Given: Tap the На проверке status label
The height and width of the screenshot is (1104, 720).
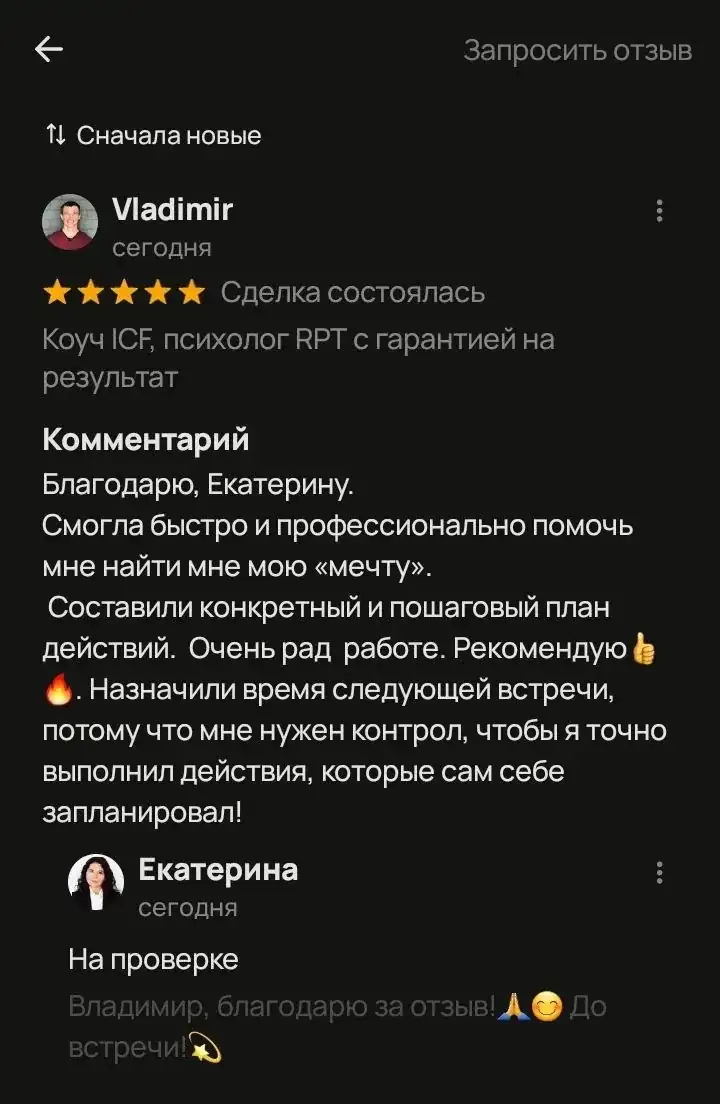Looking at the screenshot, I should coord(152,959).
